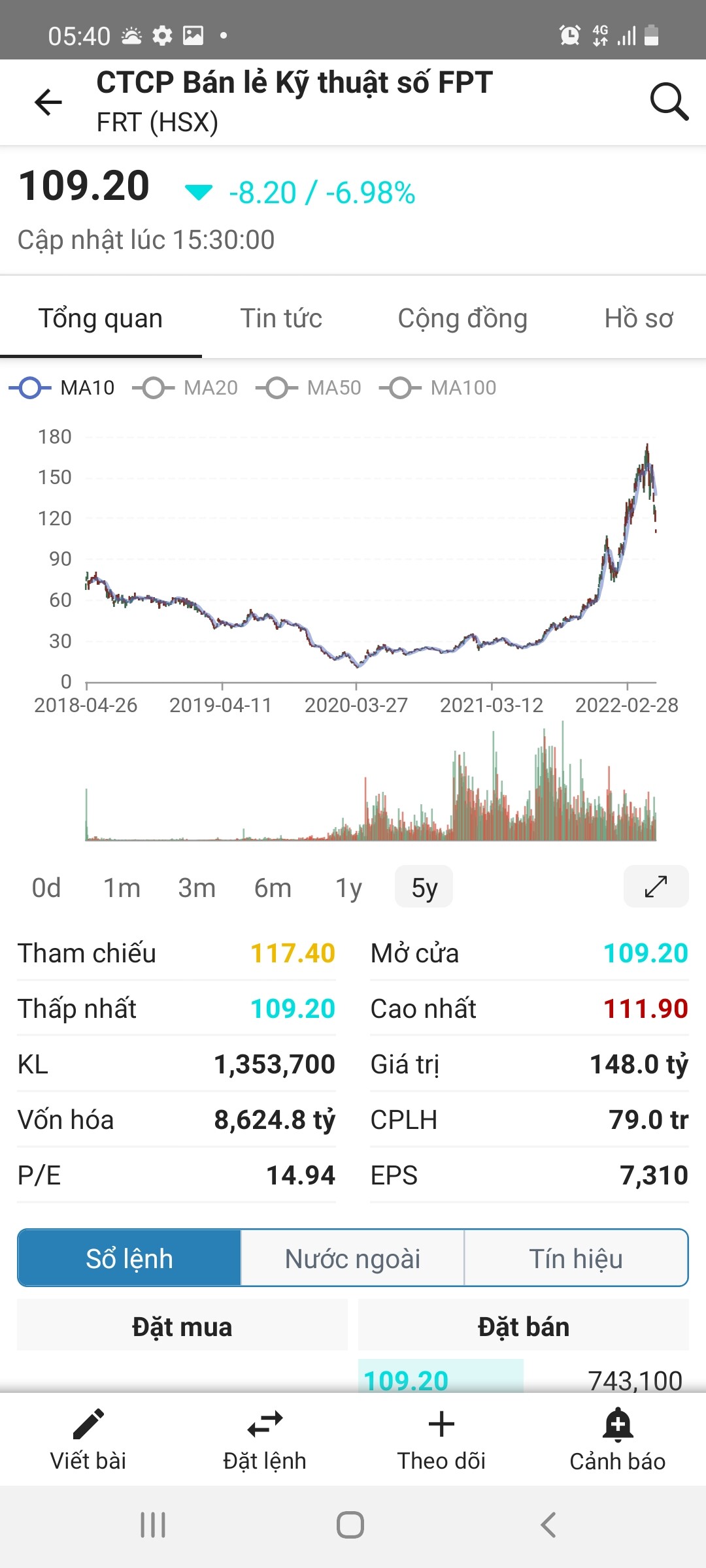Viewport: 706px width, 1568px height.
Task: Select the Hồ sơ tab
Action: coord(638,319)
